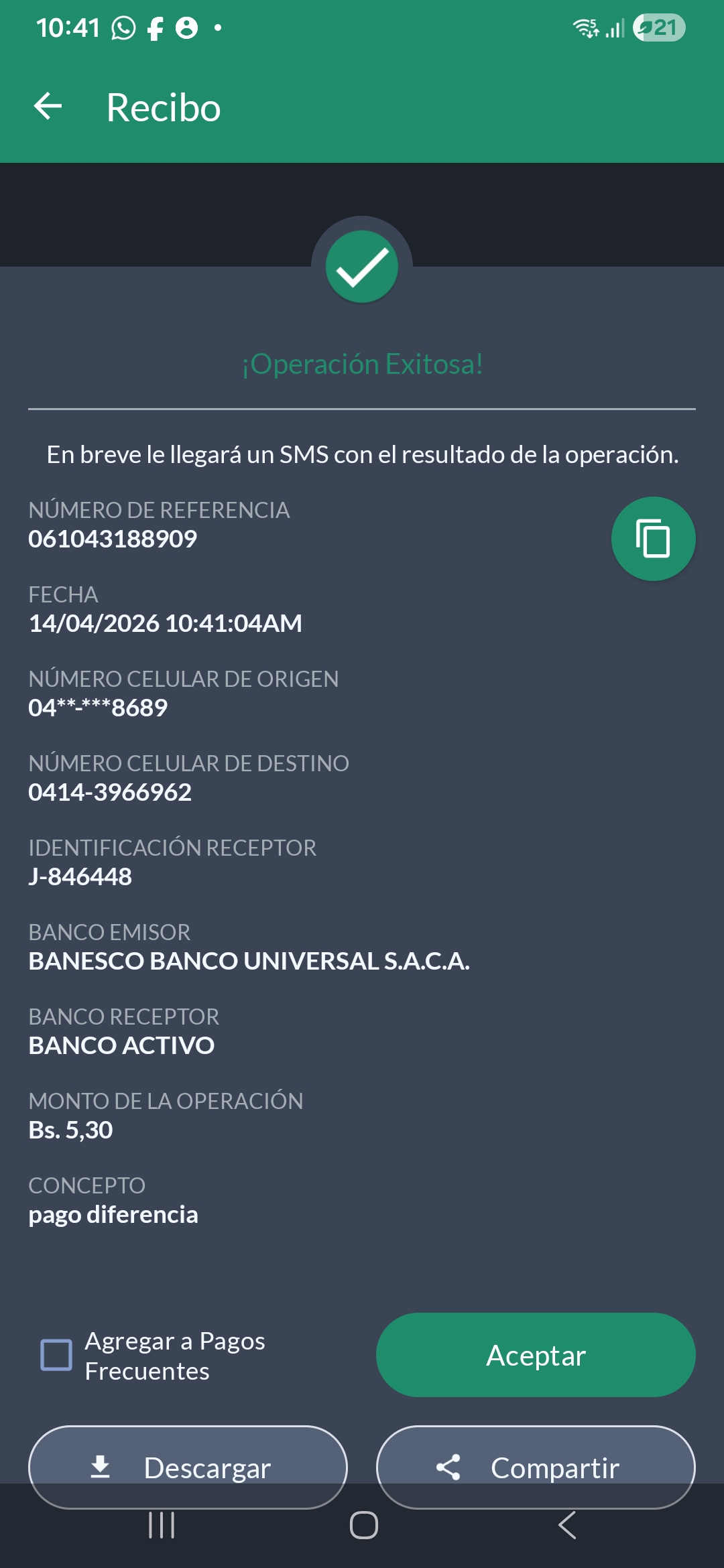Share the receipt via Compartir

[536, 1466]
